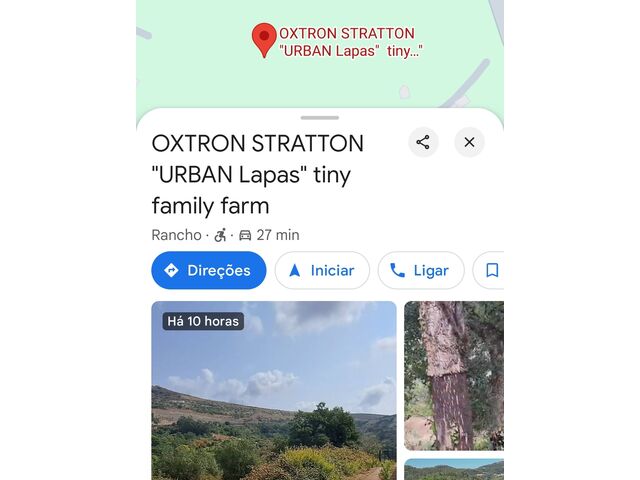The image size is (640, 480).
Task: Share OXTRON STRATTON farm location
Action: 423,142
